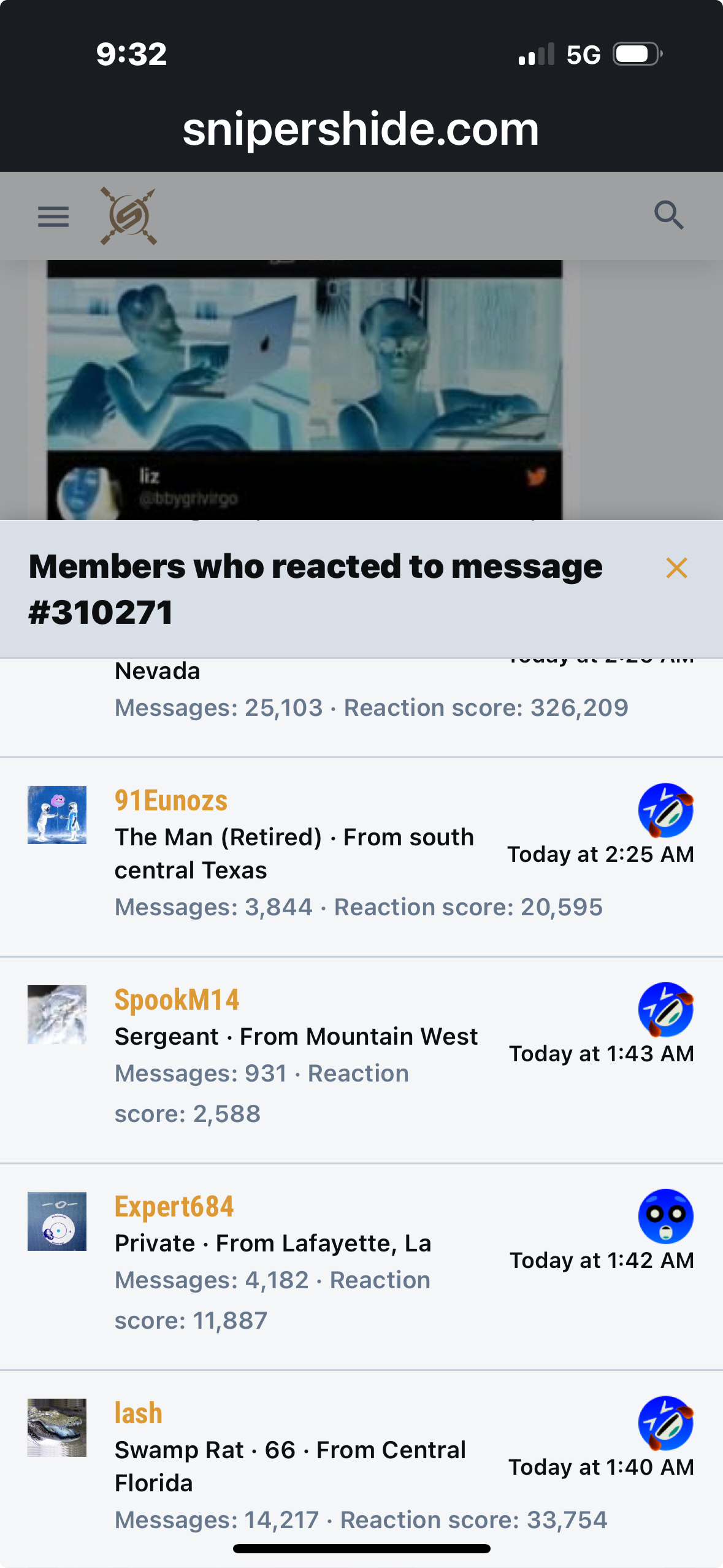Visit lash's member profile
The image size is (723, 1568).
coord(139,1413)
